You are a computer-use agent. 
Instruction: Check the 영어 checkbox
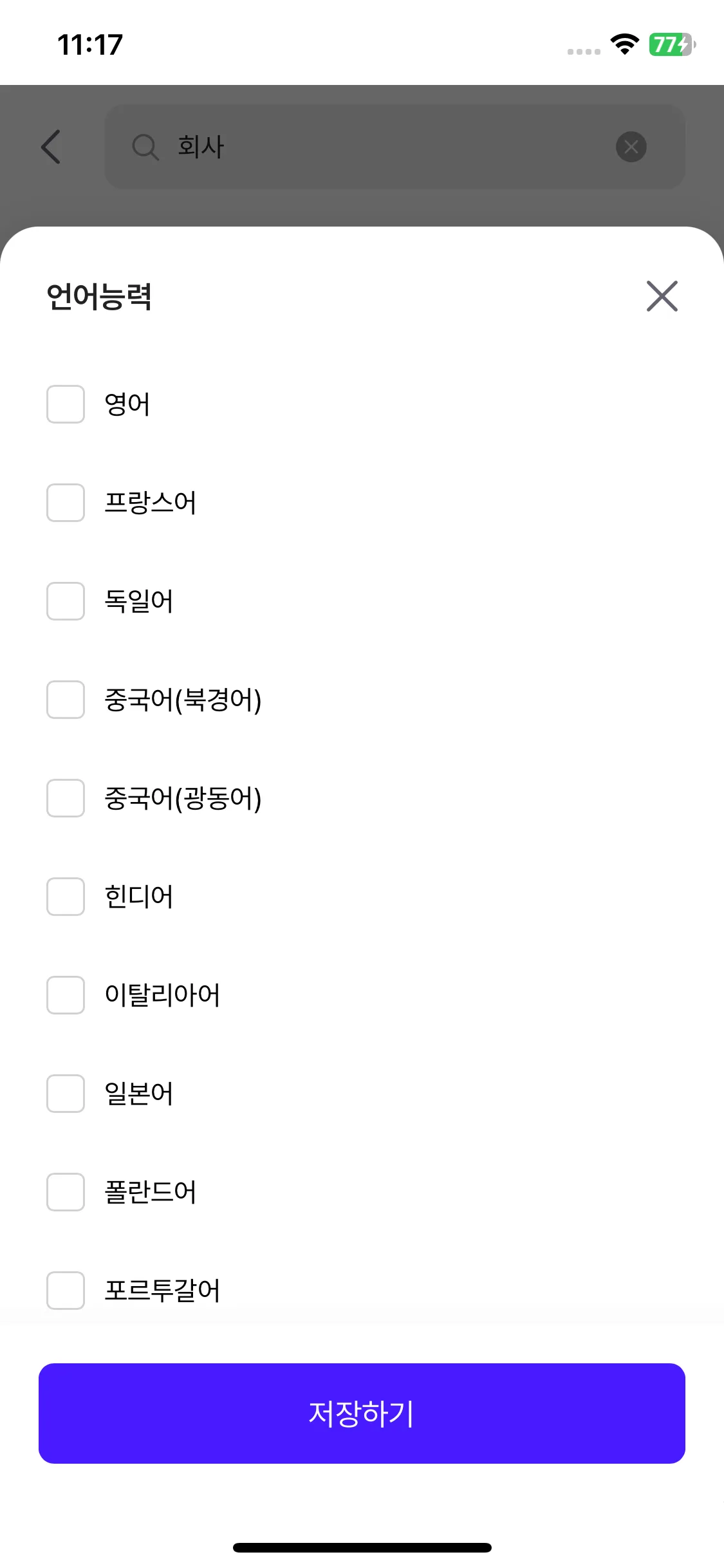(x=66, y=404)
